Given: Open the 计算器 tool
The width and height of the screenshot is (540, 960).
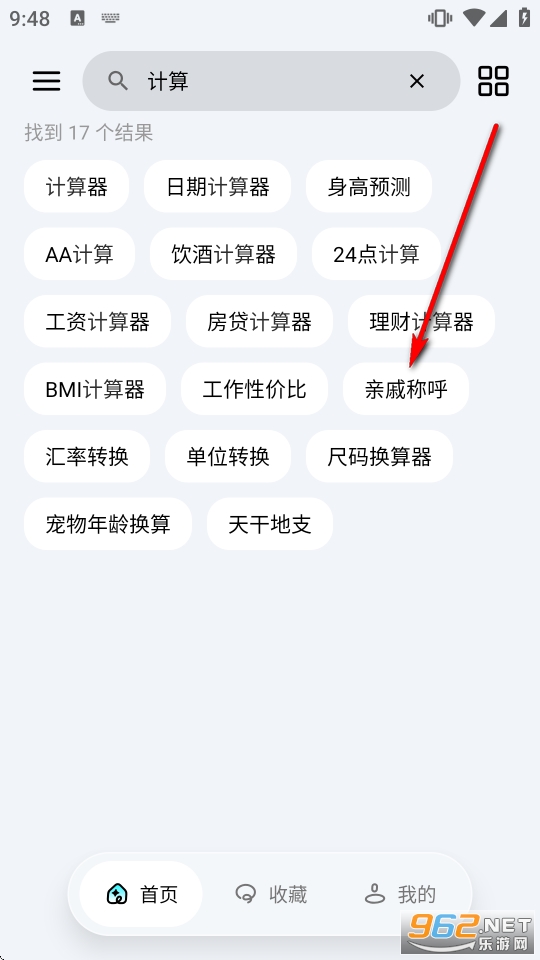Looking at the screenshot, I should [77, 187].
